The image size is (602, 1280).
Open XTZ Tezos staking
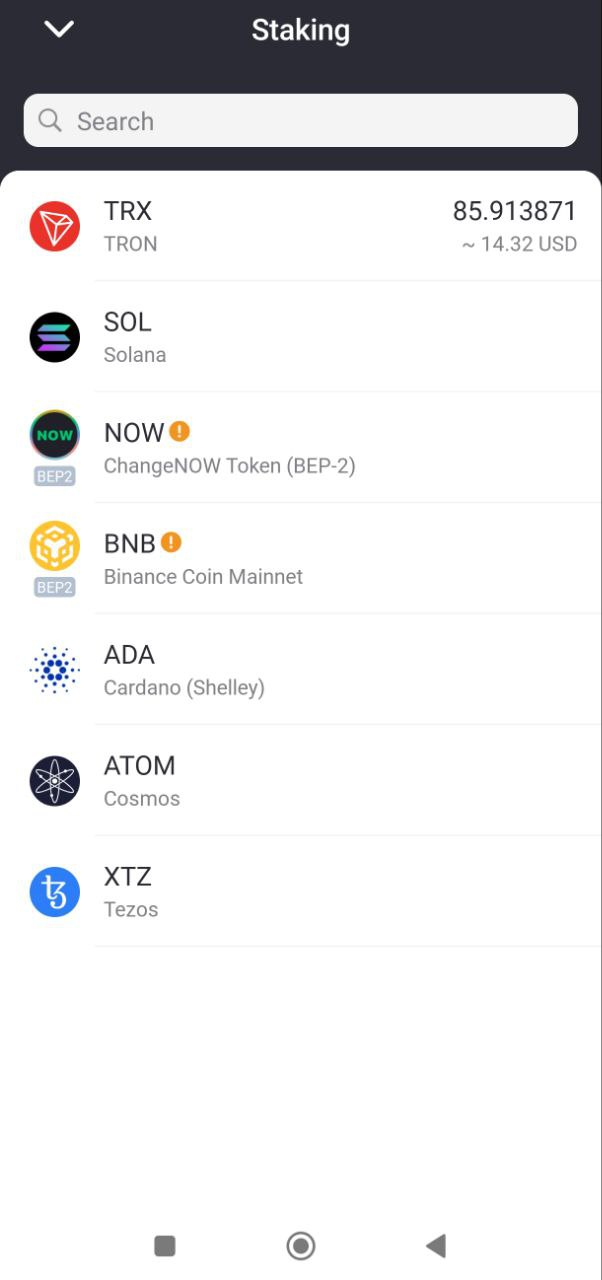click(300, 892)
